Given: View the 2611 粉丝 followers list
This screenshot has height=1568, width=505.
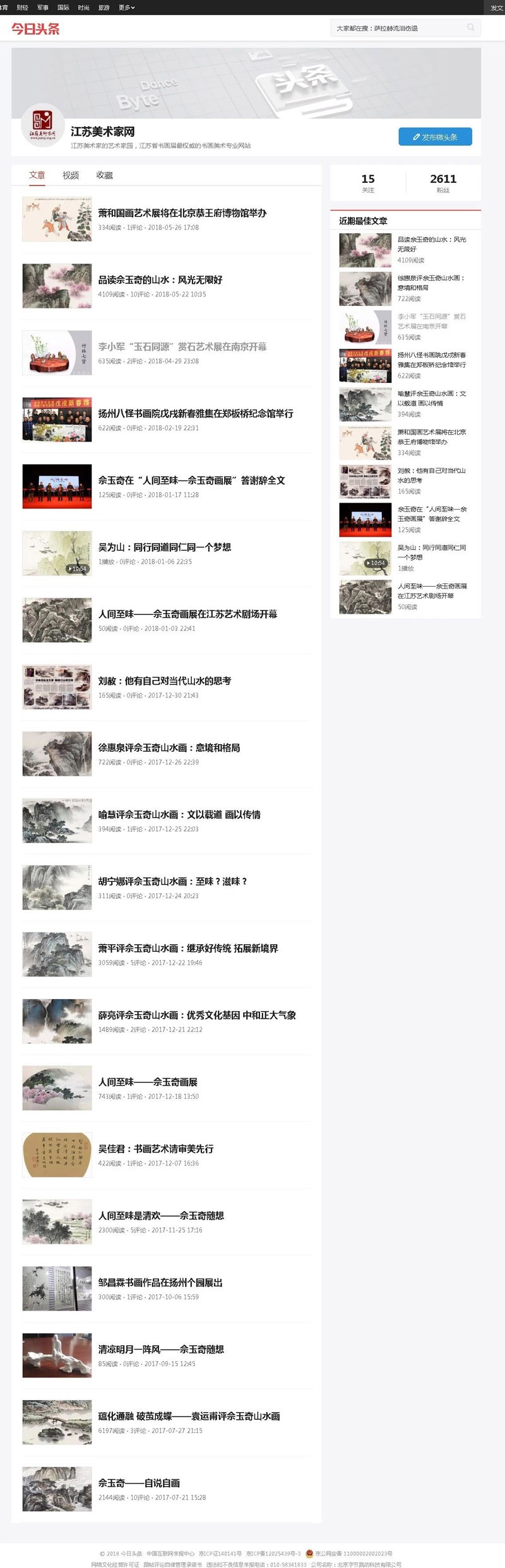Looking at the screenshot, I should (443, 183).
